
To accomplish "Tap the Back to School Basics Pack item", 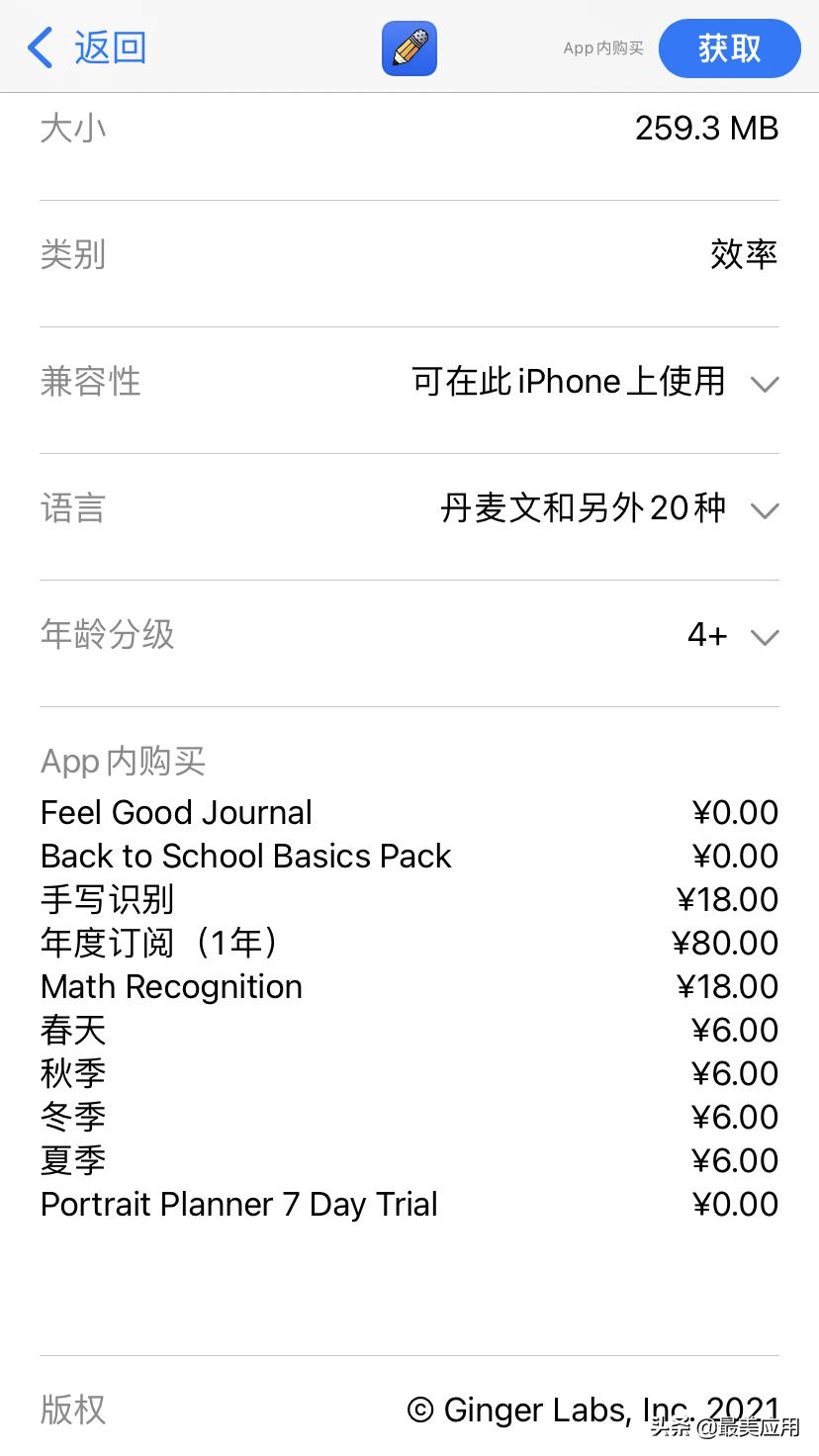I will click(x=245, y=856).
